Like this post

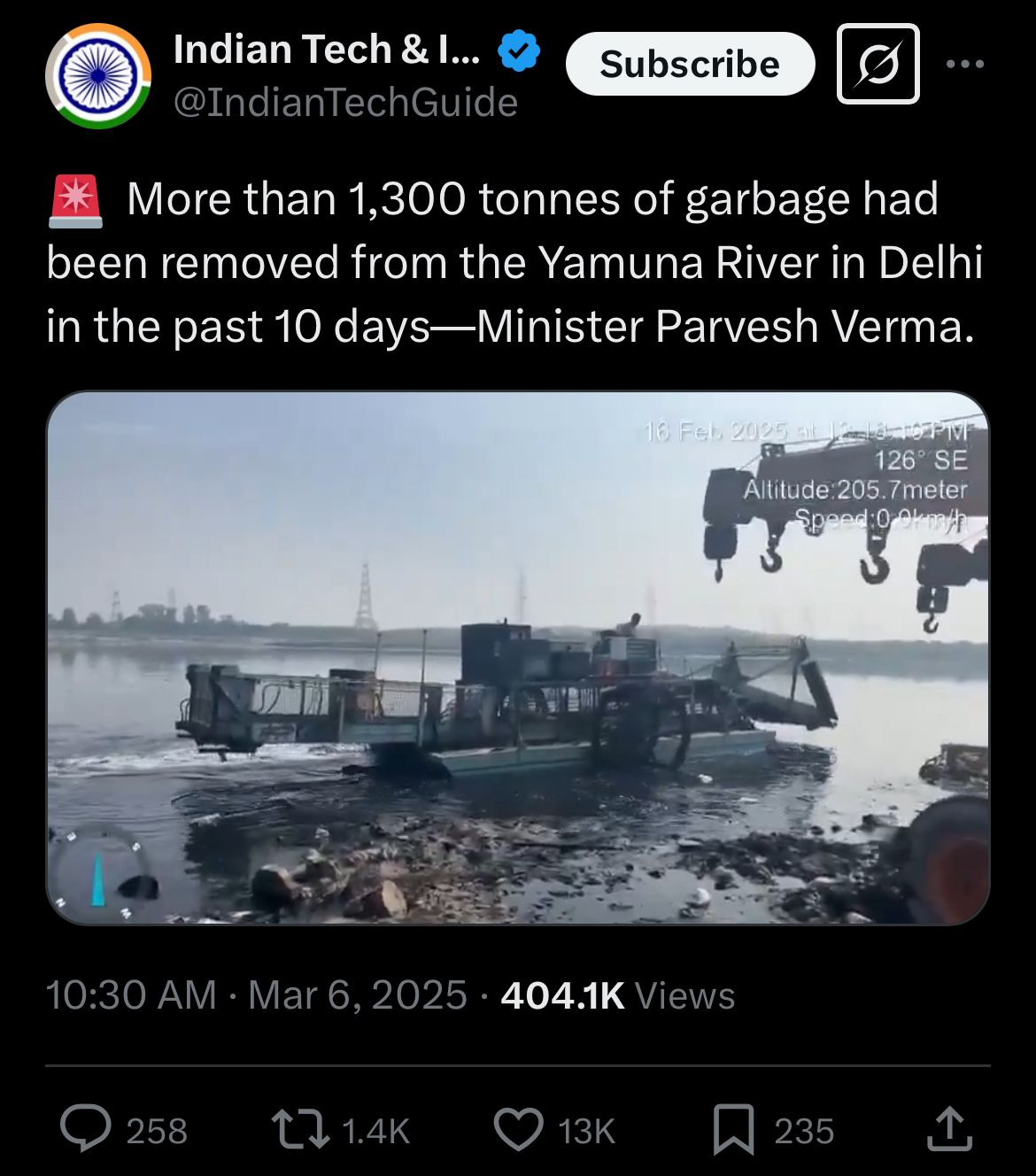(519, 1130)
